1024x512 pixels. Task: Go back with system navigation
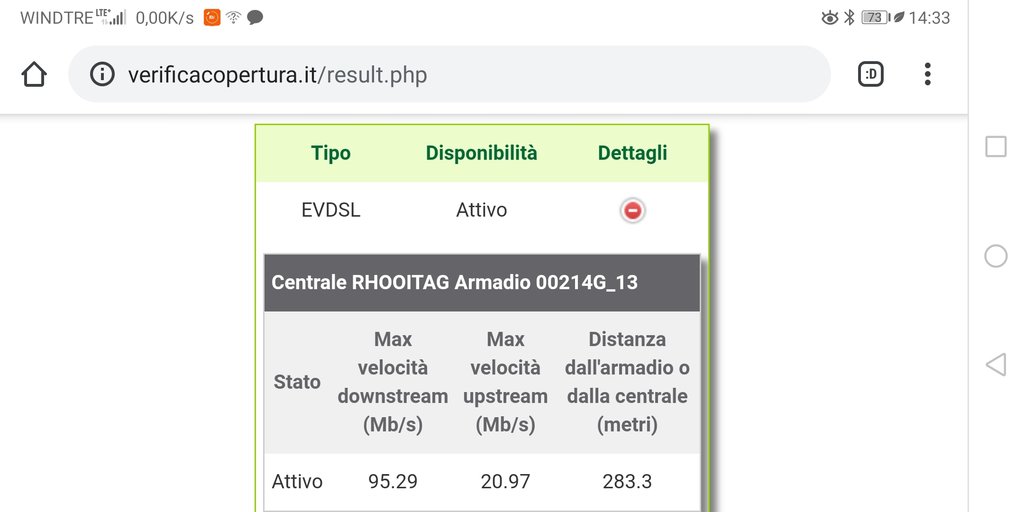pyautogui.click(x=995, y=365)
